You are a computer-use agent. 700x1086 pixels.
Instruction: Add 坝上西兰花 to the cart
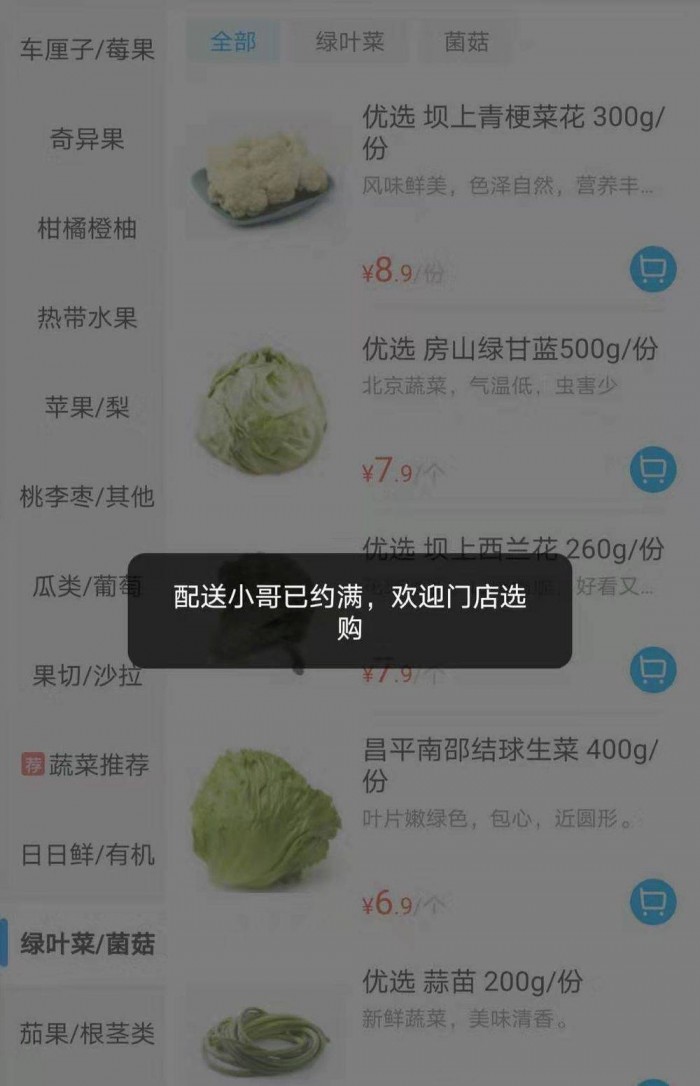tap(653, 670)
